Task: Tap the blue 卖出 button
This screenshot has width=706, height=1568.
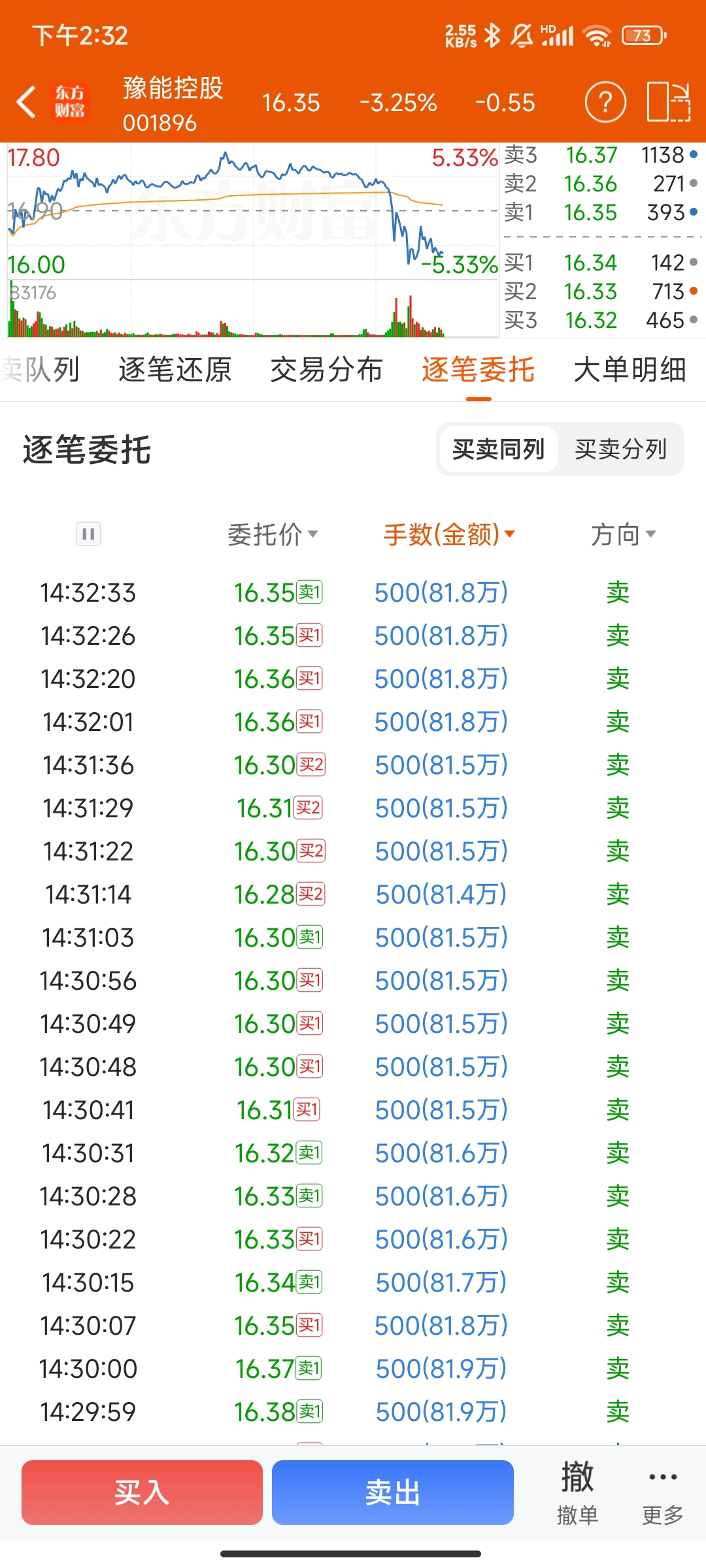Action: (392, 1492)
